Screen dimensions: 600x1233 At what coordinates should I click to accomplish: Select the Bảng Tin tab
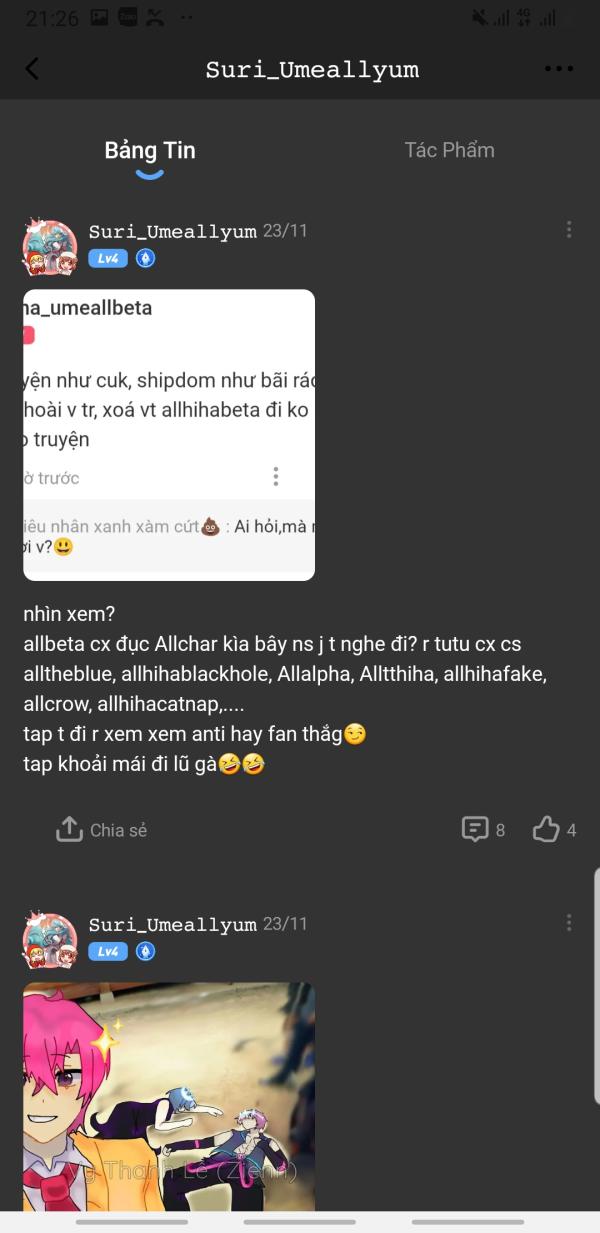pos(150,151)
